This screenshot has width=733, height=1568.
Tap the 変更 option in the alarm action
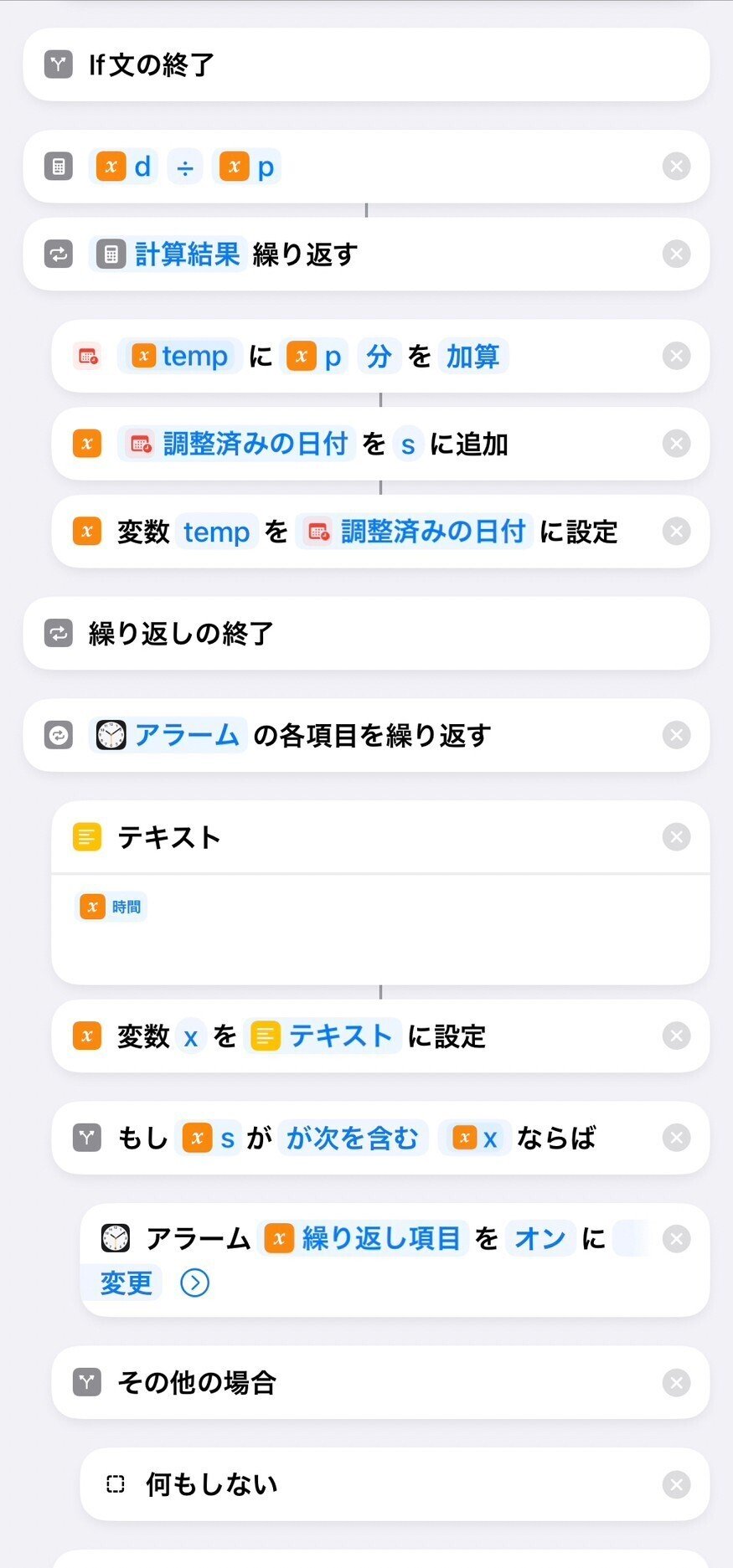point(126,1283)
